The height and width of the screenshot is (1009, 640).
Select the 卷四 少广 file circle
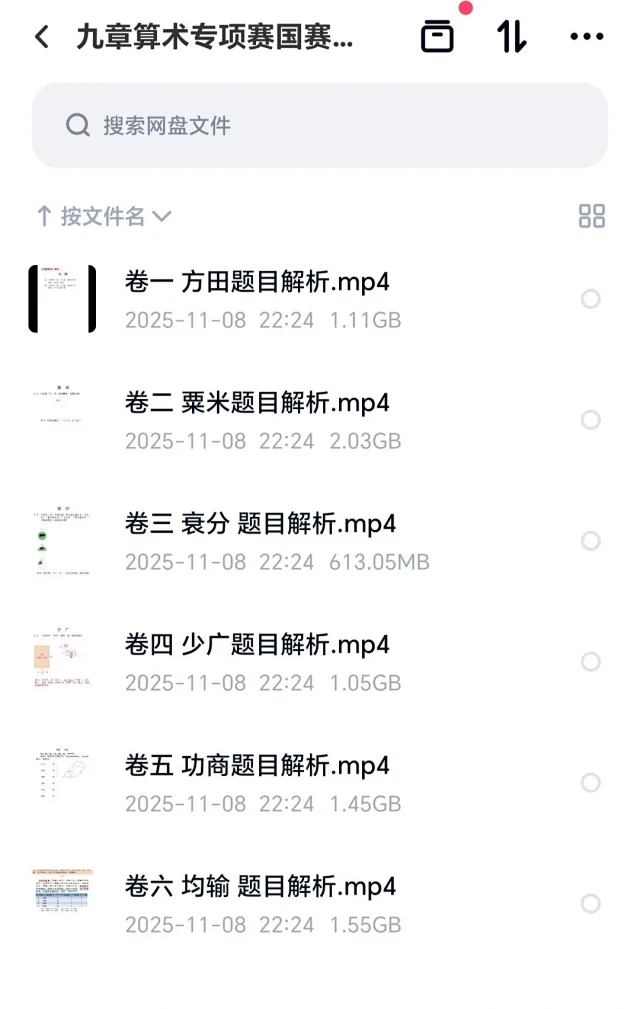(591, 662)
